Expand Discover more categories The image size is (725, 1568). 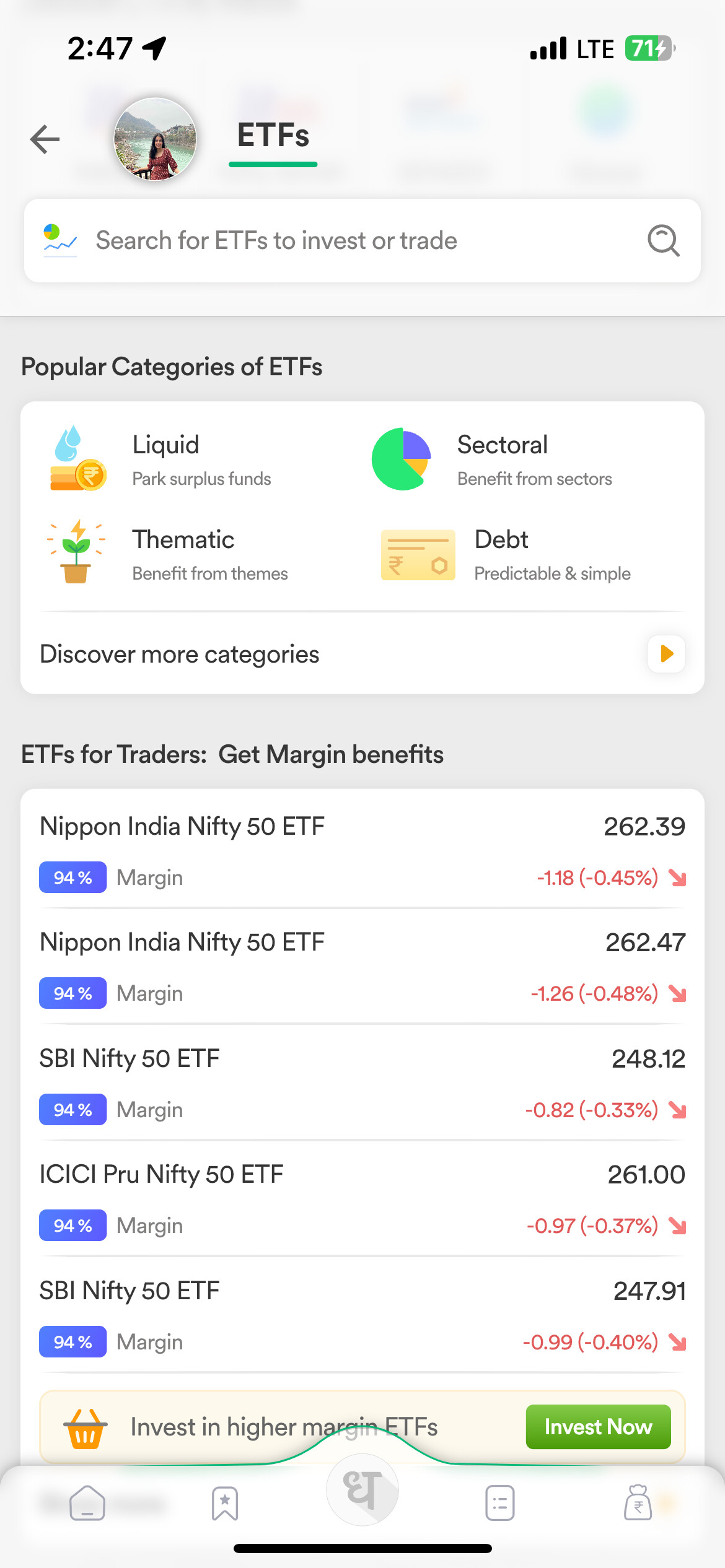coord(362,654)
